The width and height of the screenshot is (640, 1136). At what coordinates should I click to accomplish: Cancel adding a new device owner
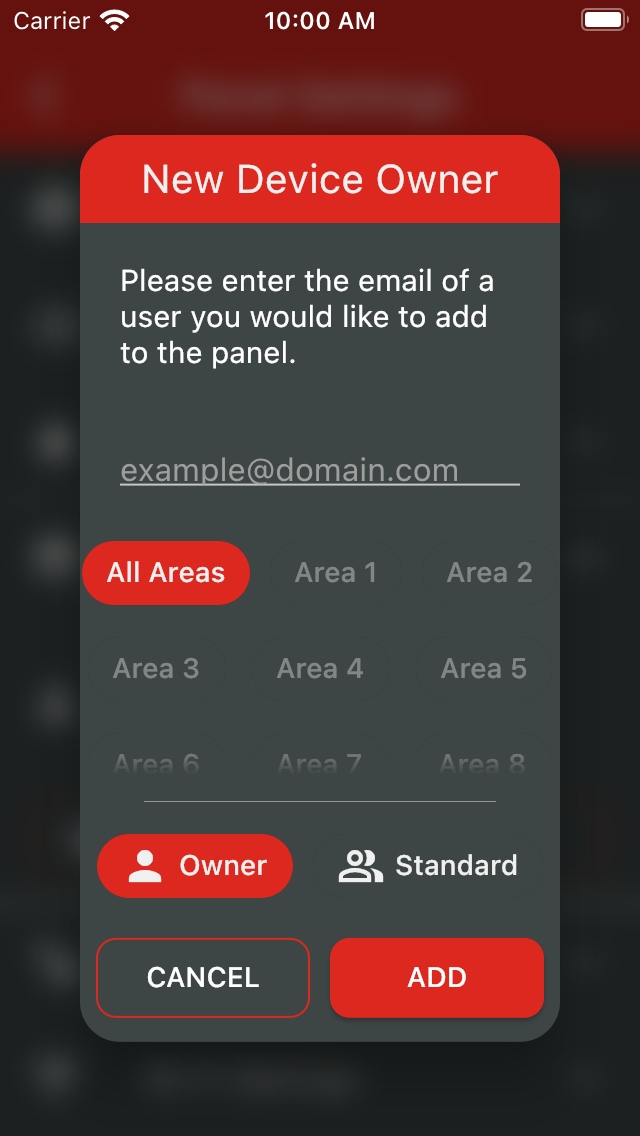coord(203,978)
